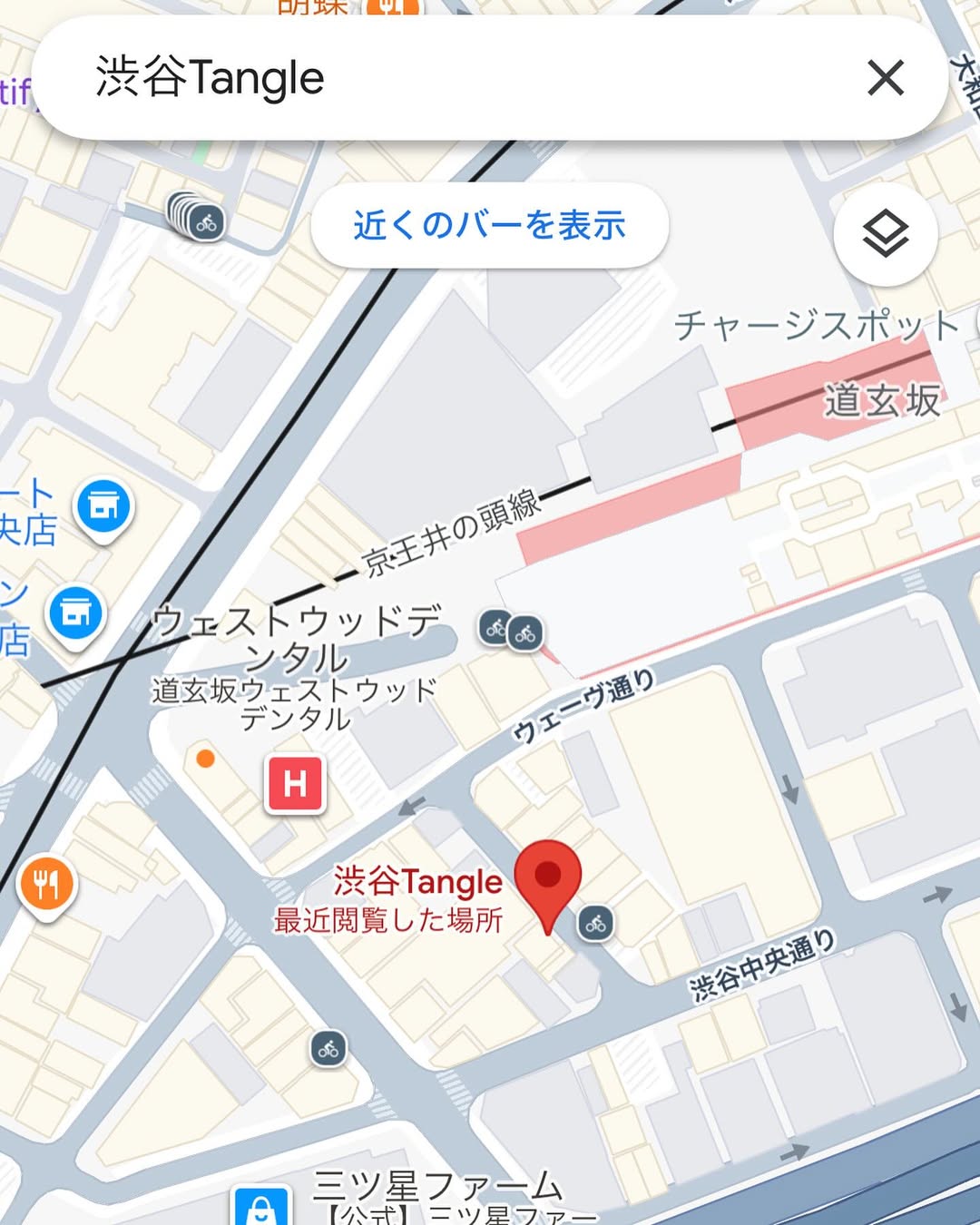The height and width of the screenshot is (1225, 980).
Task: Open the 三ツ星ファーム shopping marker
Action: point(261,1207)
